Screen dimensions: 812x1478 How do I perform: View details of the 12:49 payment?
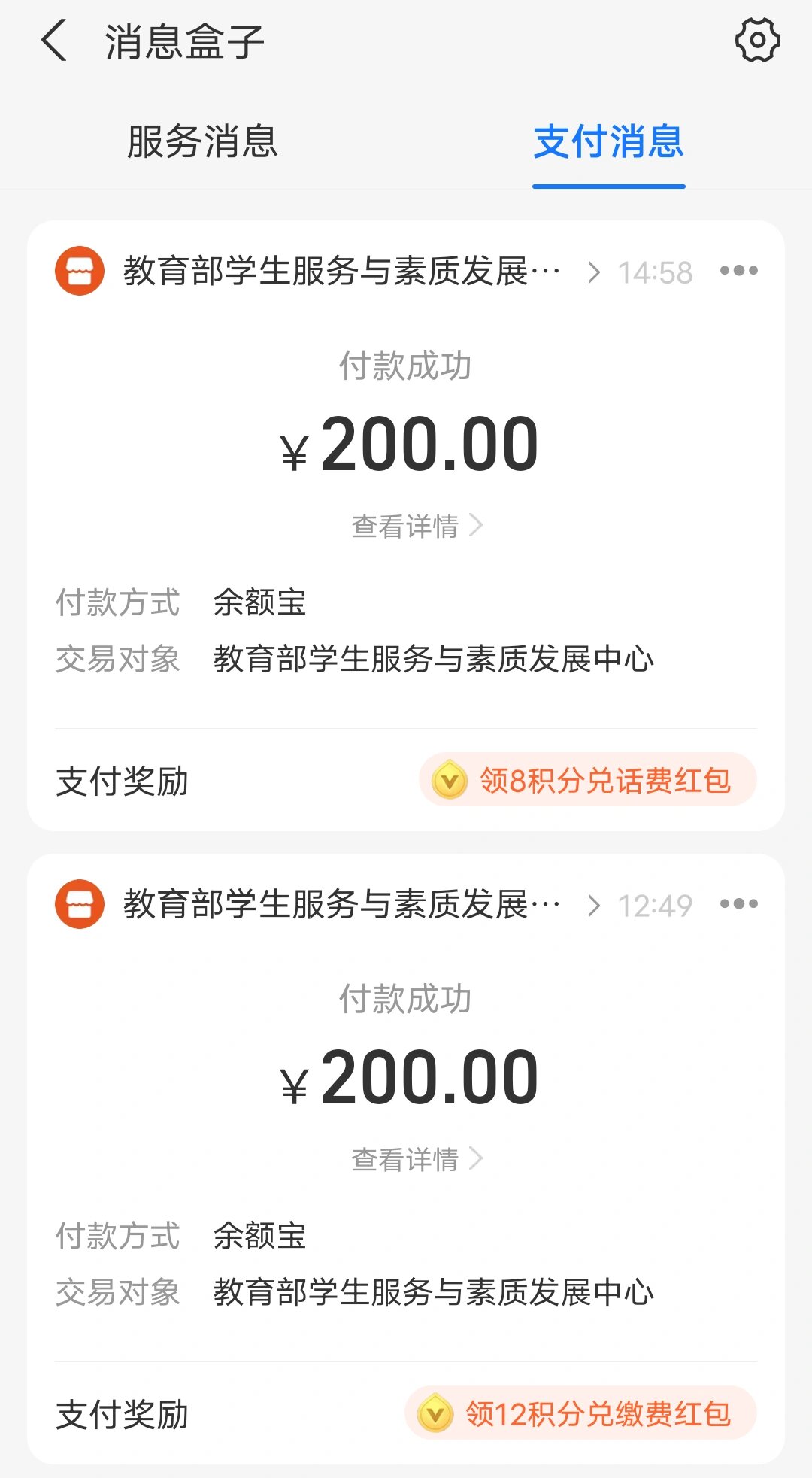pos(416,1159)
